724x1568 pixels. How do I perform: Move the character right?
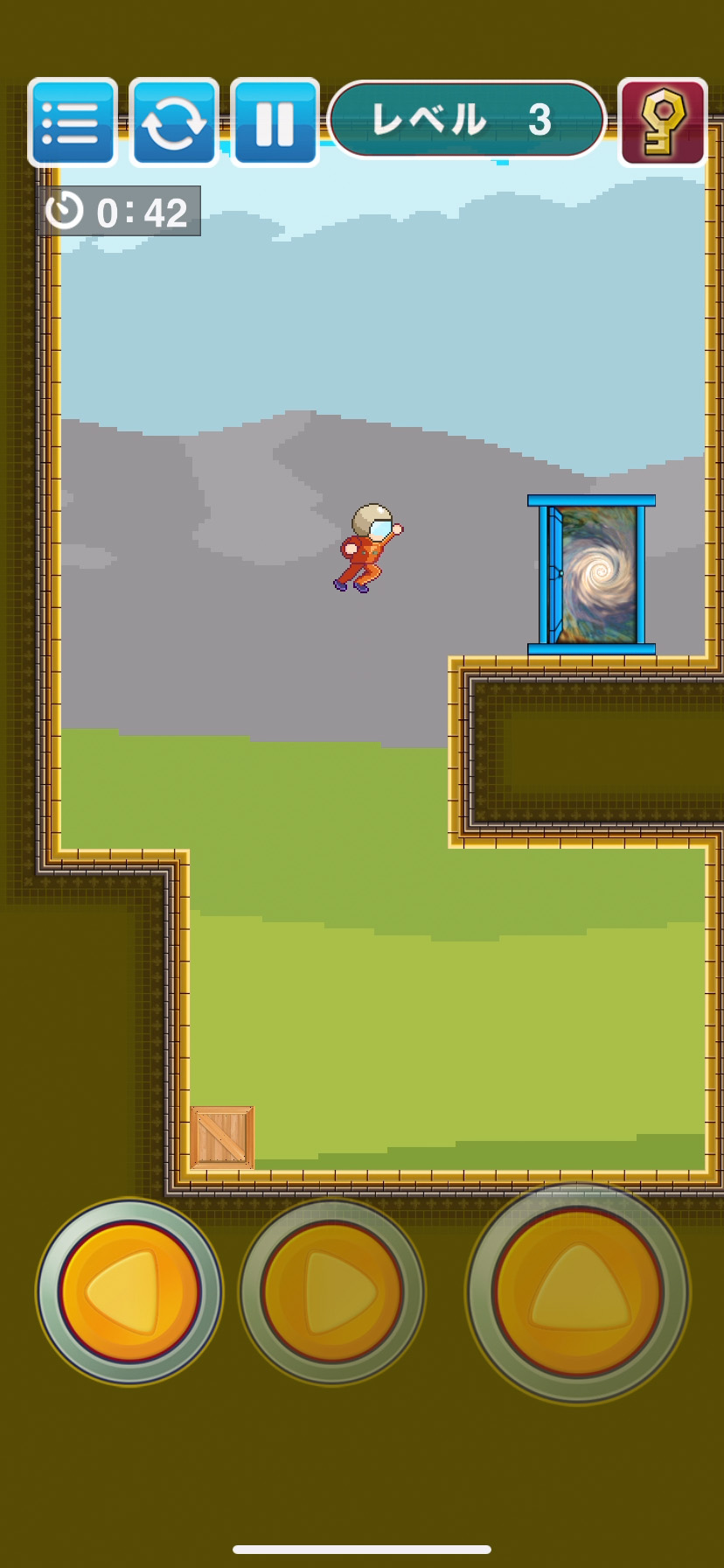coord(332,1291)
